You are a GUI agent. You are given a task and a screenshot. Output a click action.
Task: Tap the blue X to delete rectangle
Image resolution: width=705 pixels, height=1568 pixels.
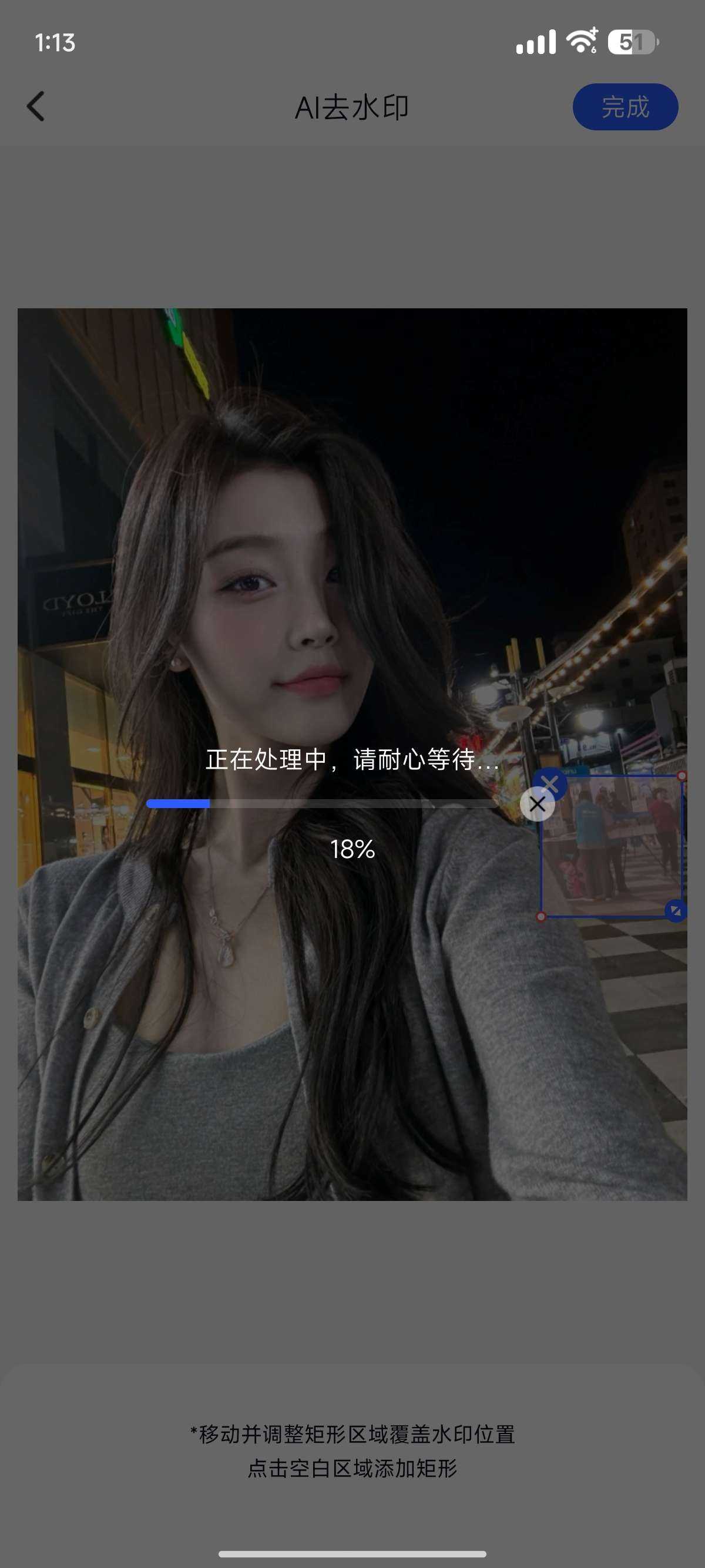point(551,784)
